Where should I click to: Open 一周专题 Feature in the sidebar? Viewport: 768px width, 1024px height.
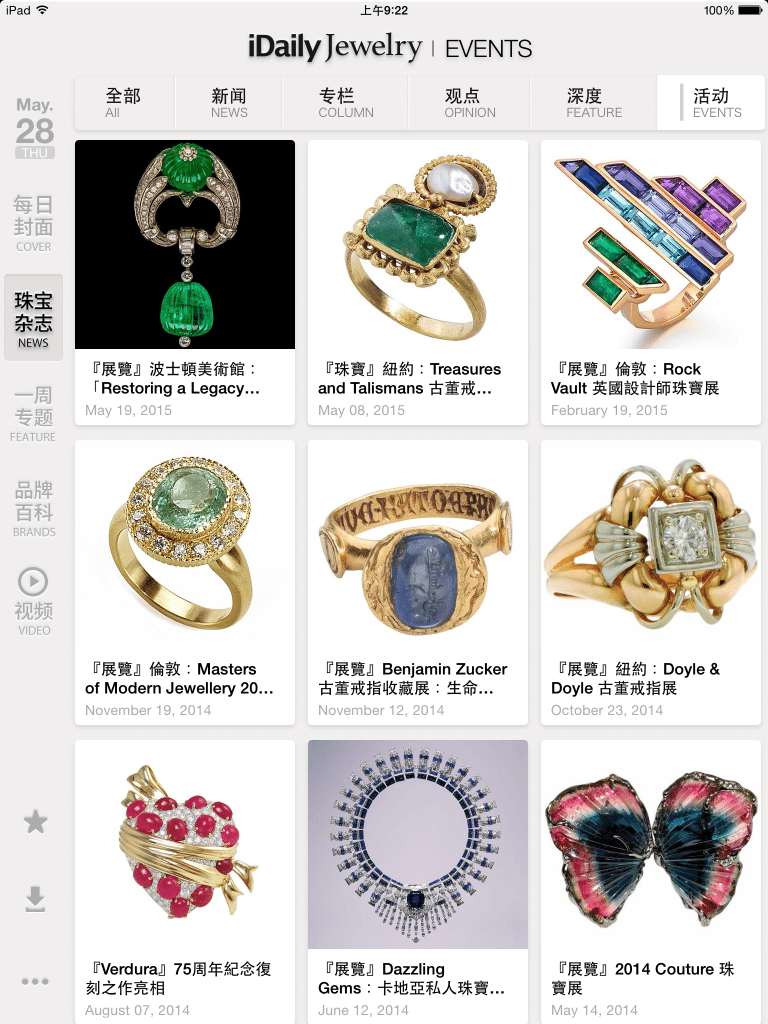(x=33, y=414)
